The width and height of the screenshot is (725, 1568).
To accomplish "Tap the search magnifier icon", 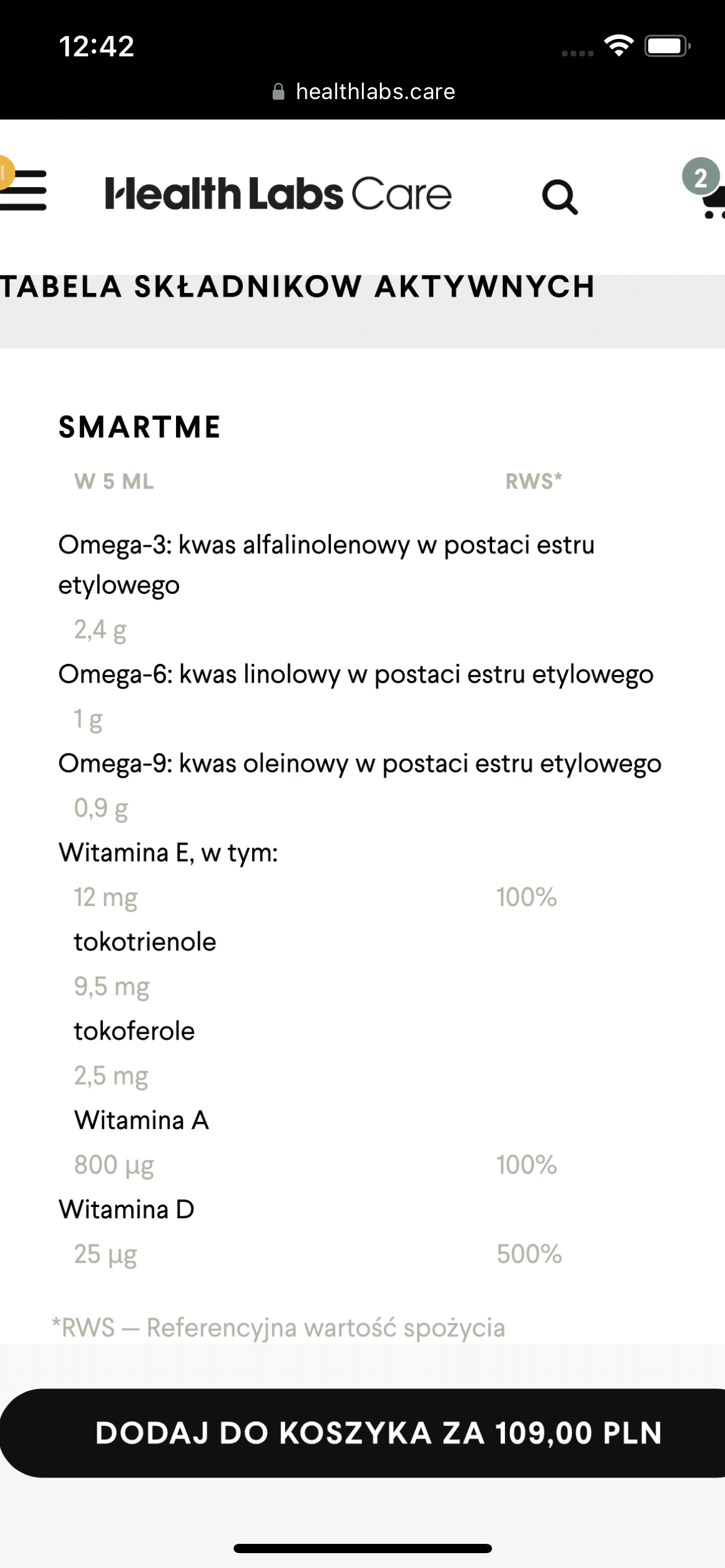I will point(560,197).
